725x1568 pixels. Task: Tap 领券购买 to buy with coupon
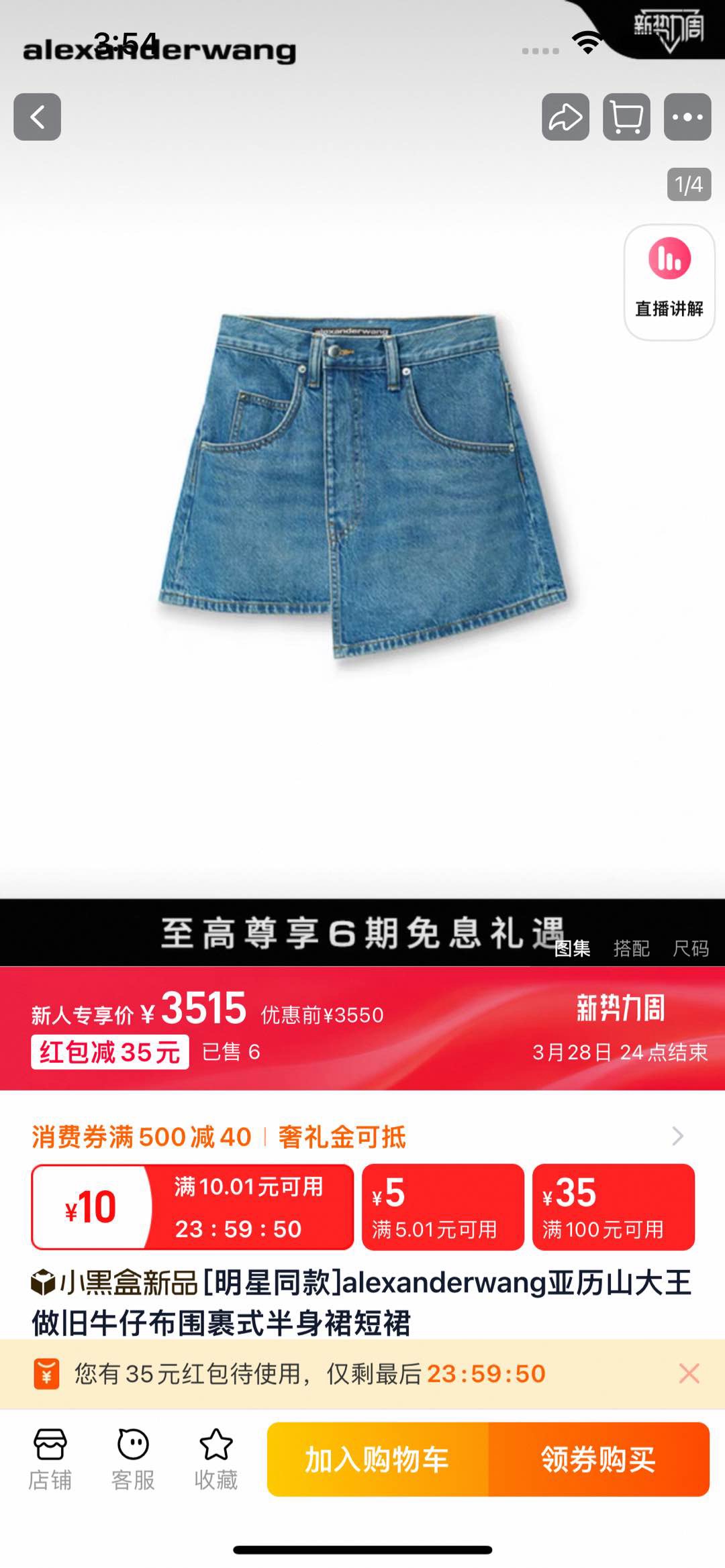(x=599, y=1459)
